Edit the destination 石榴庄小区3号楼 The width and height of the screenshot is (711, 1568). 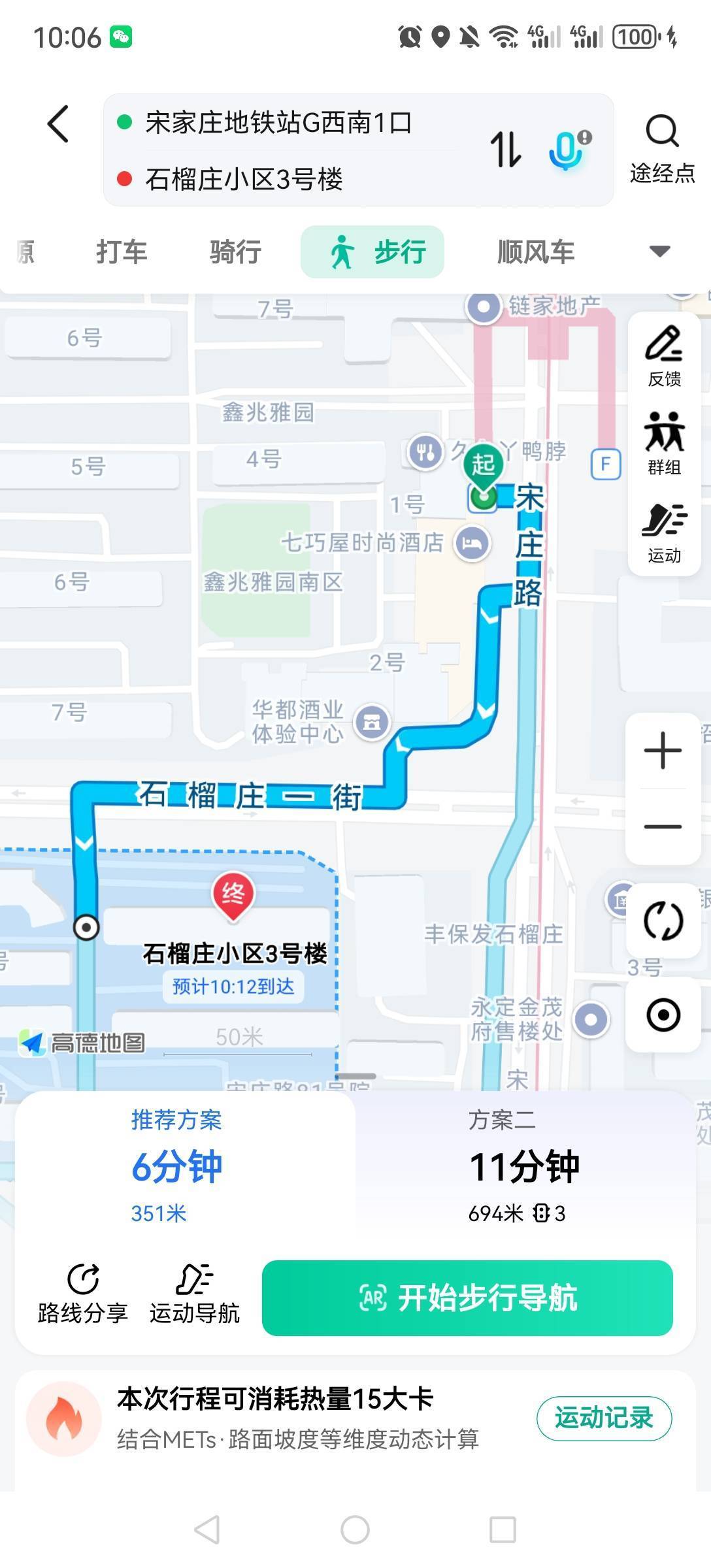tap(244, 178)
